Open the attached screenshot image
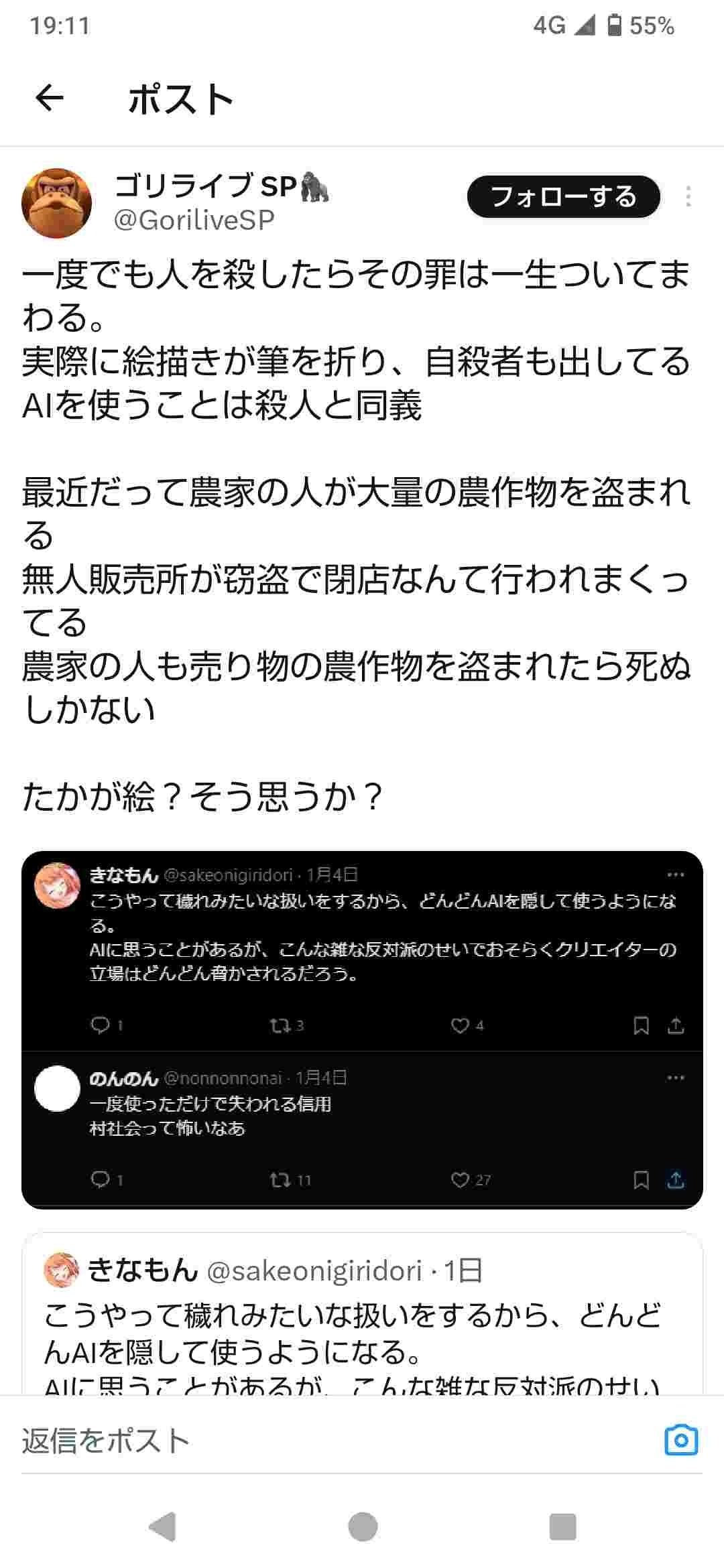Image resolution: width=724 pixels, height=1568 pixels. [362, 1029]
